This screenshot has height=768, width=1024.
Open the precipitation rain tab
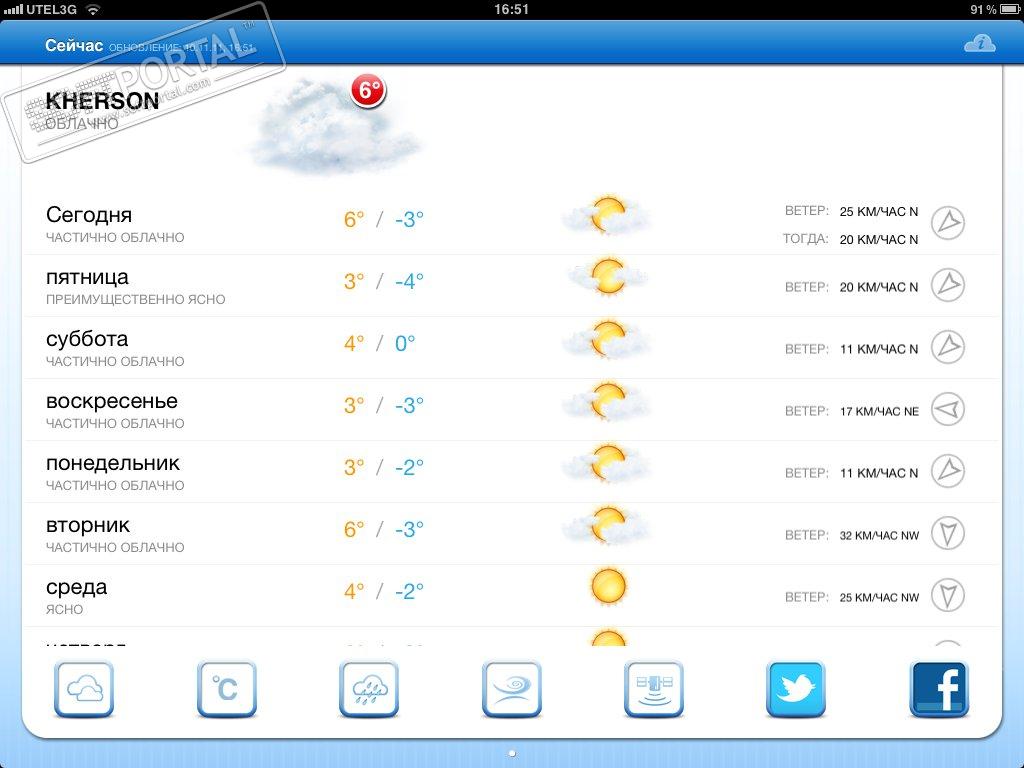[x=369, y=688]
